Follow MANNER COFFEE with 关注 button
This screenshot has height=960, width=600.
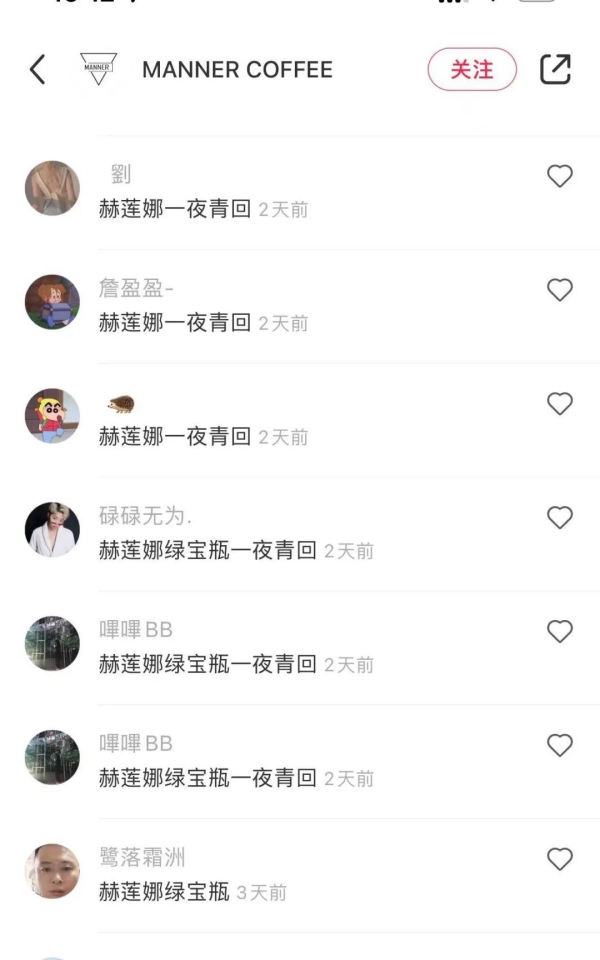(x=472, y=69)
